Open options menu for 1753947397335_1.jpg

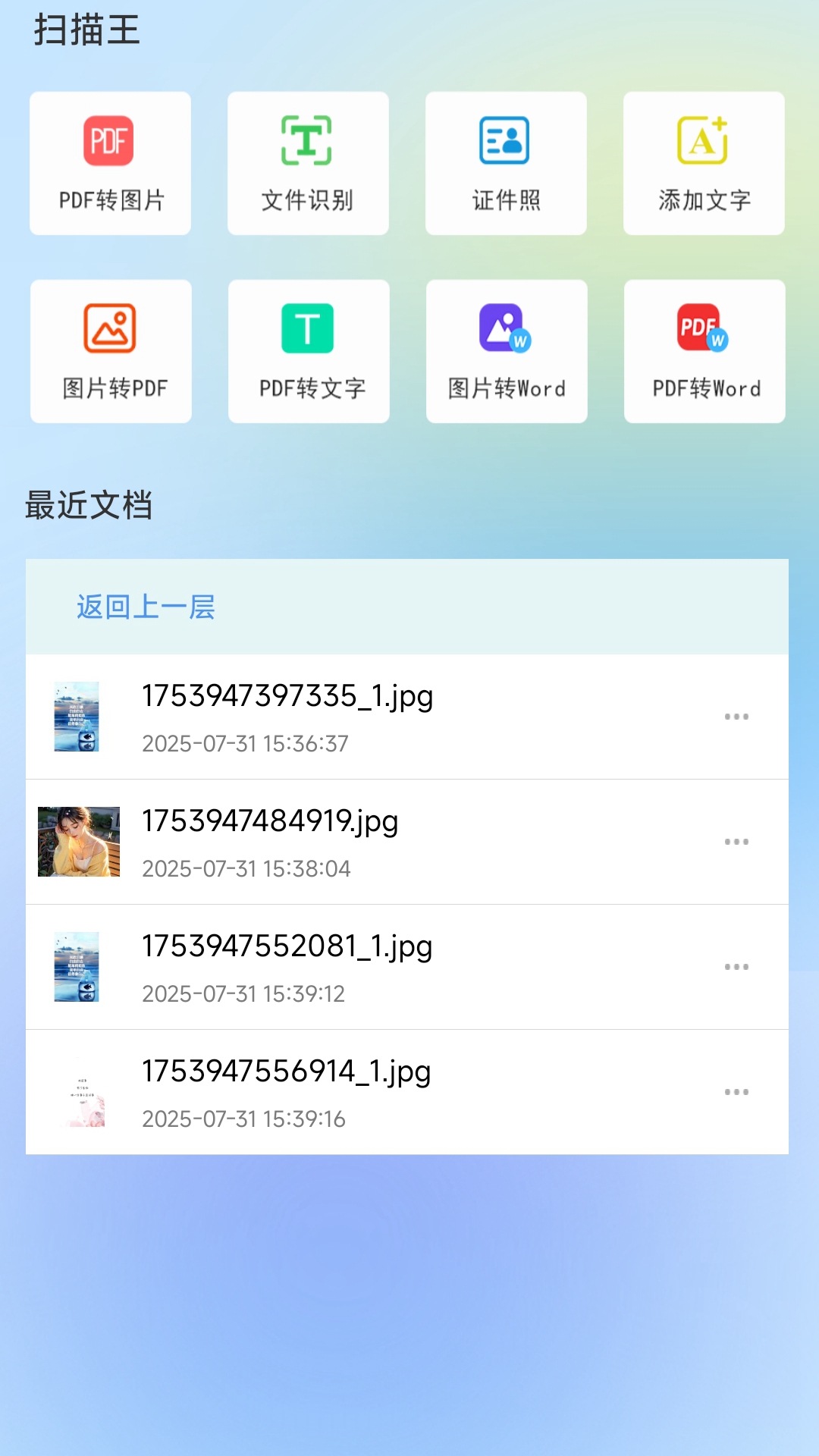736,716
